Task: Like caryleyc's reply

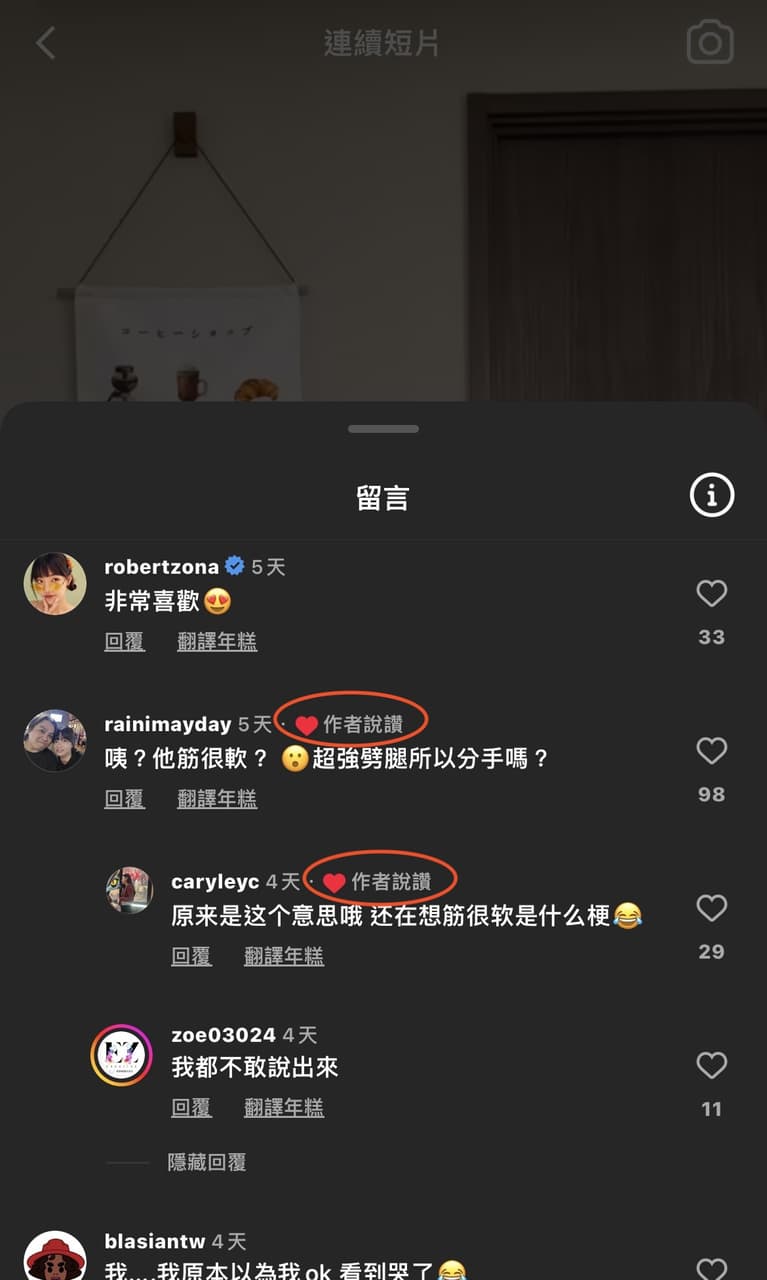Action: (x=711, y=908)
